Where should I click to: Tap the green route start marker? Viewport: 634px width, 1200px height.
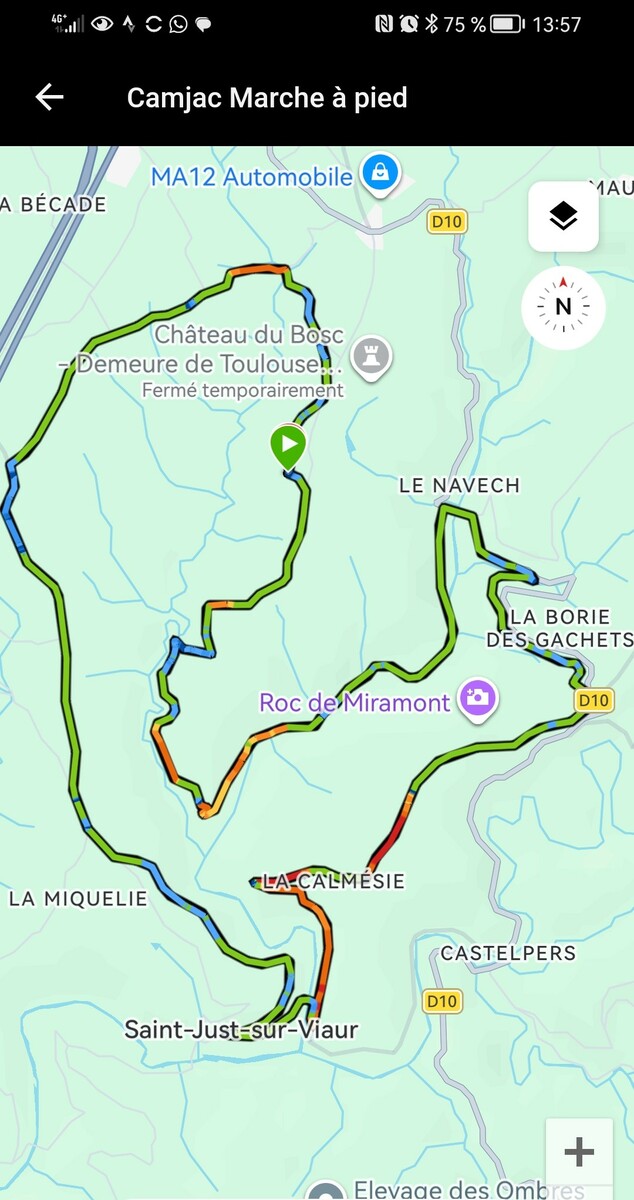(x=288, y=445)
